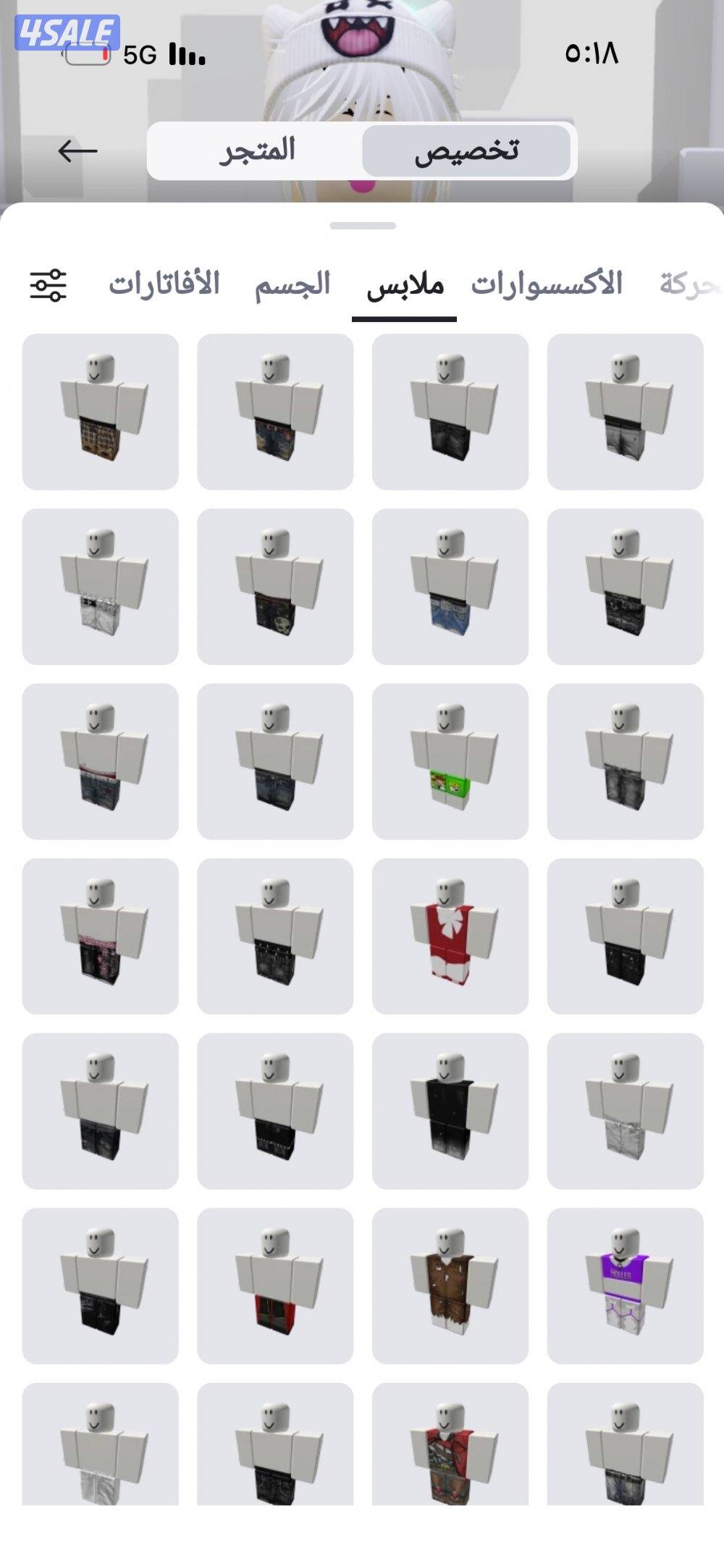
Task: Switch to the المتجر segment
Action: click(257, 151)
